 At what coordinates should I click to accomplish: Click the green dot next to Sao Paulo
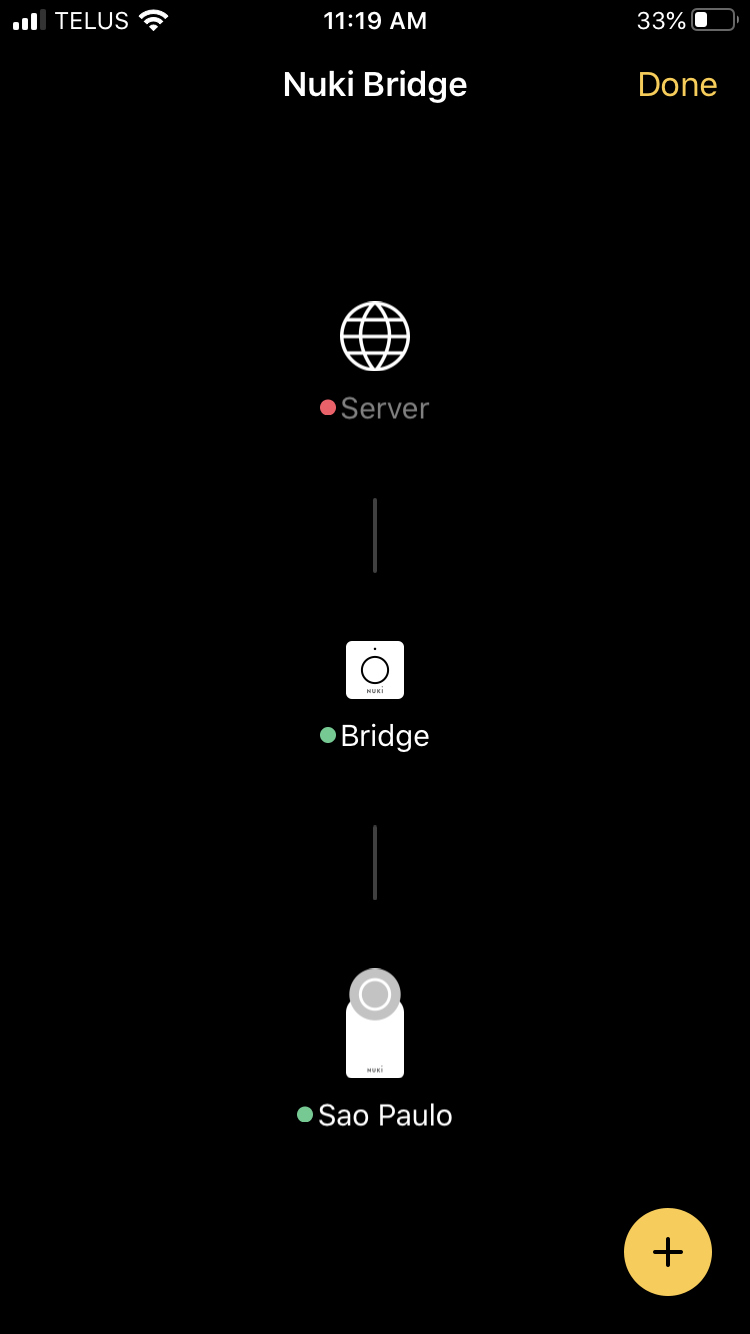coord(305,1115)
